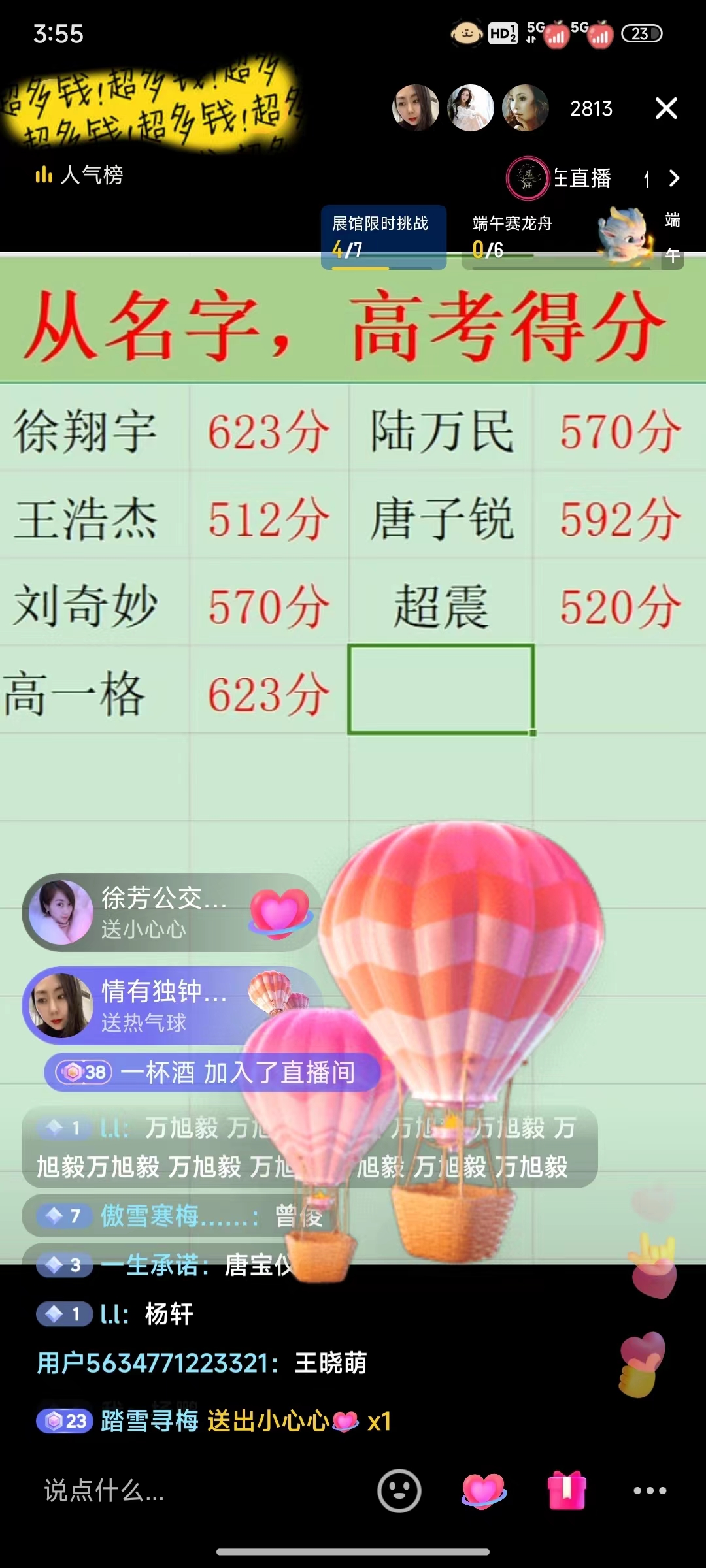The image size is (706, 1568).
Task: Open the three-dot more options
Action: coord(650,1491)
